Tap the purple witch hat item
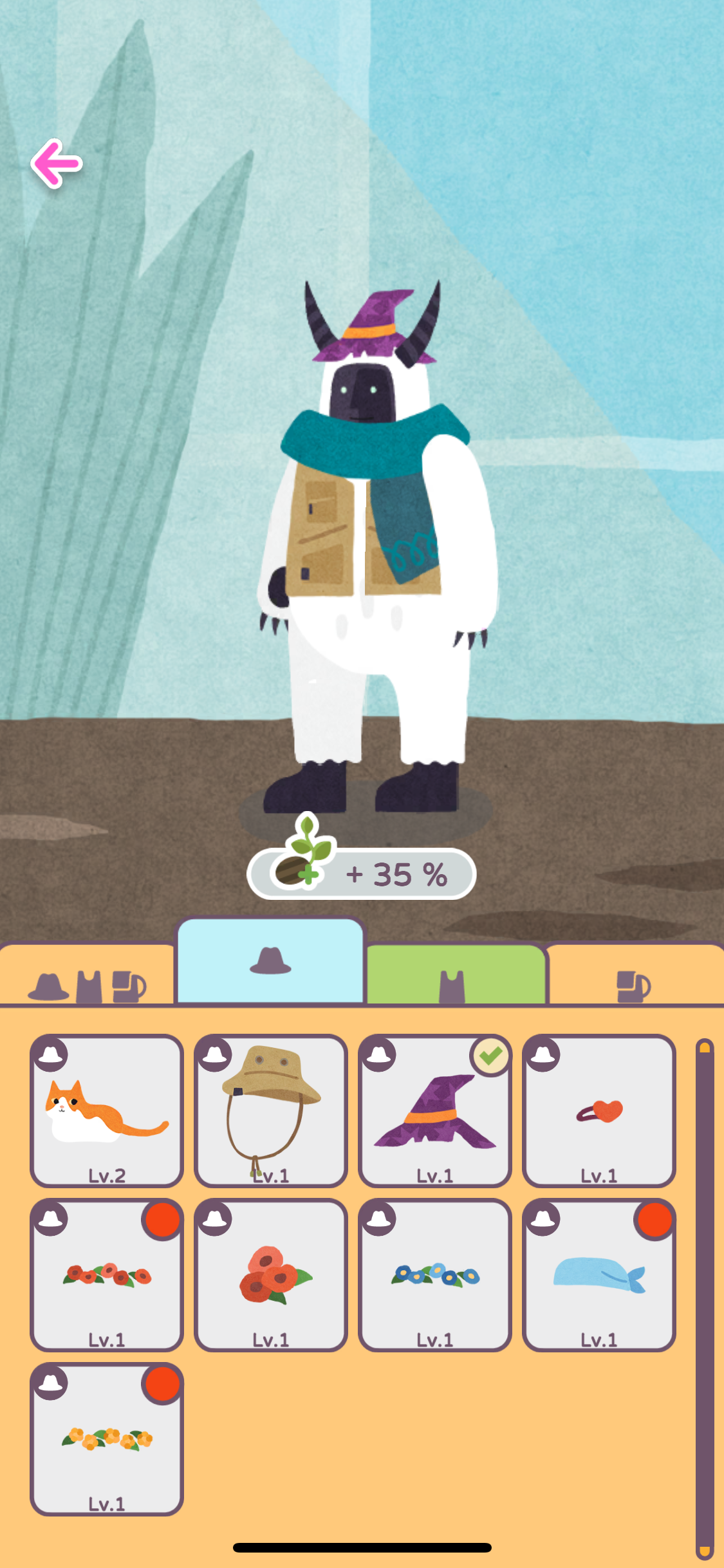 435,1110
